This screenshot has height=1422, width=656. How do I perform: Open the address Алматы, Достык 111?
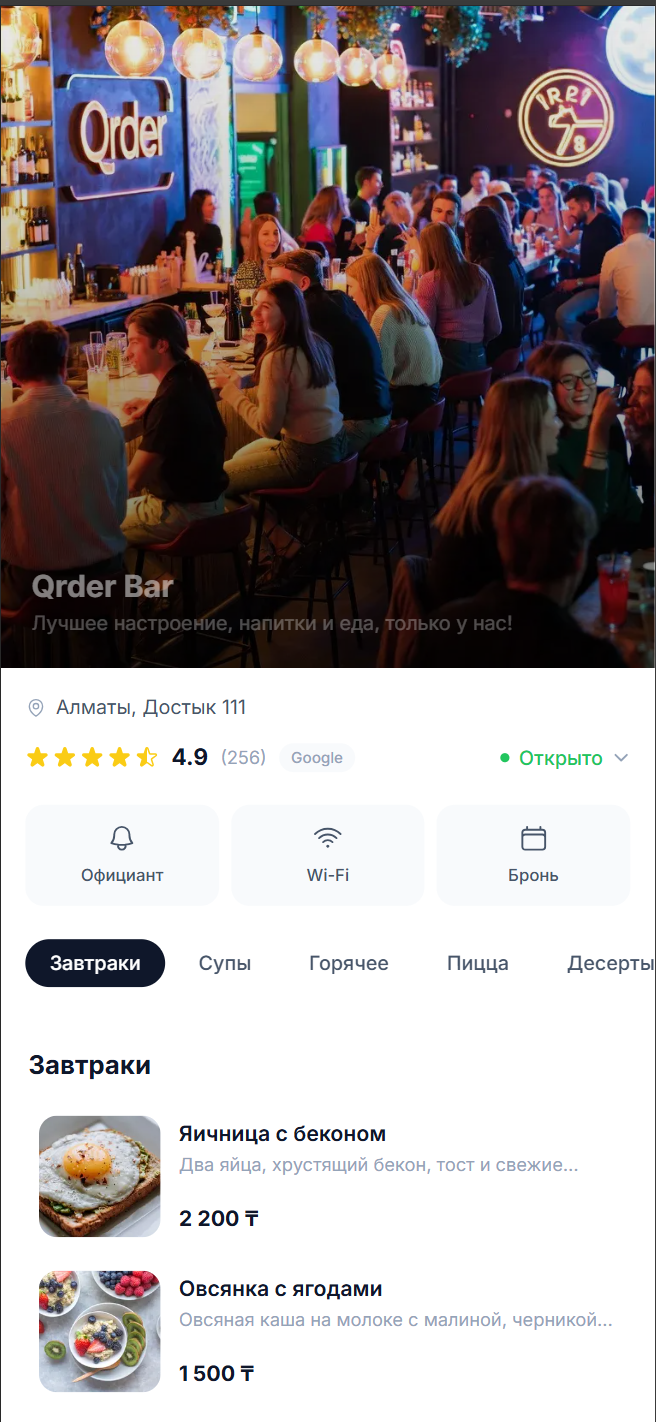[150, 708]
